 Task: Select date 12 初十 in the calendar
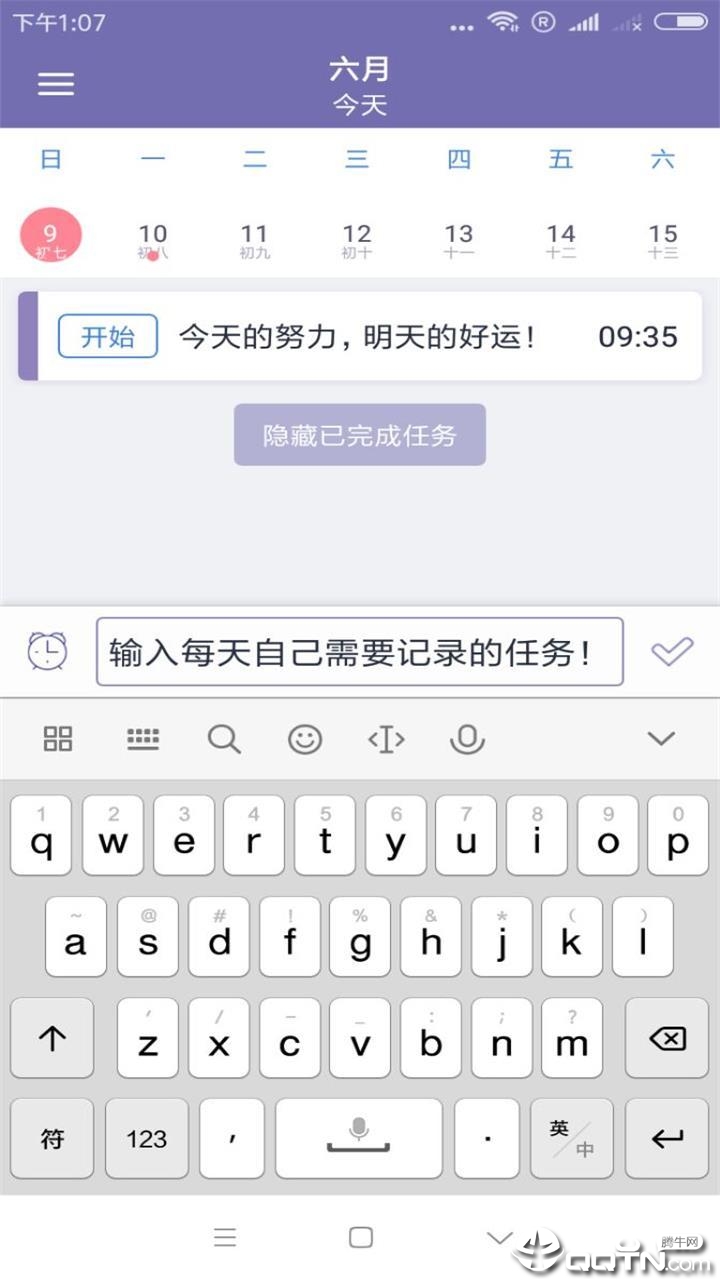[x=356, y=237]
